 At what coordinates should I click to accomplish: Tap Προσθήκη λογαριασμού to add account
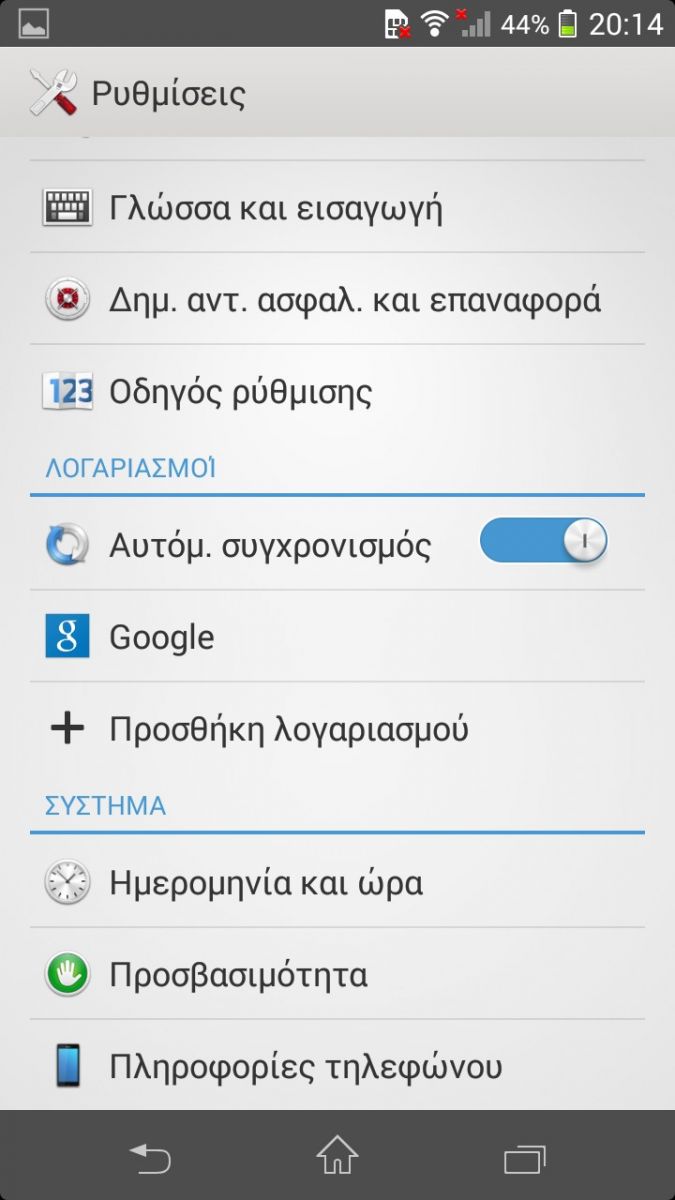pos(337,729)
